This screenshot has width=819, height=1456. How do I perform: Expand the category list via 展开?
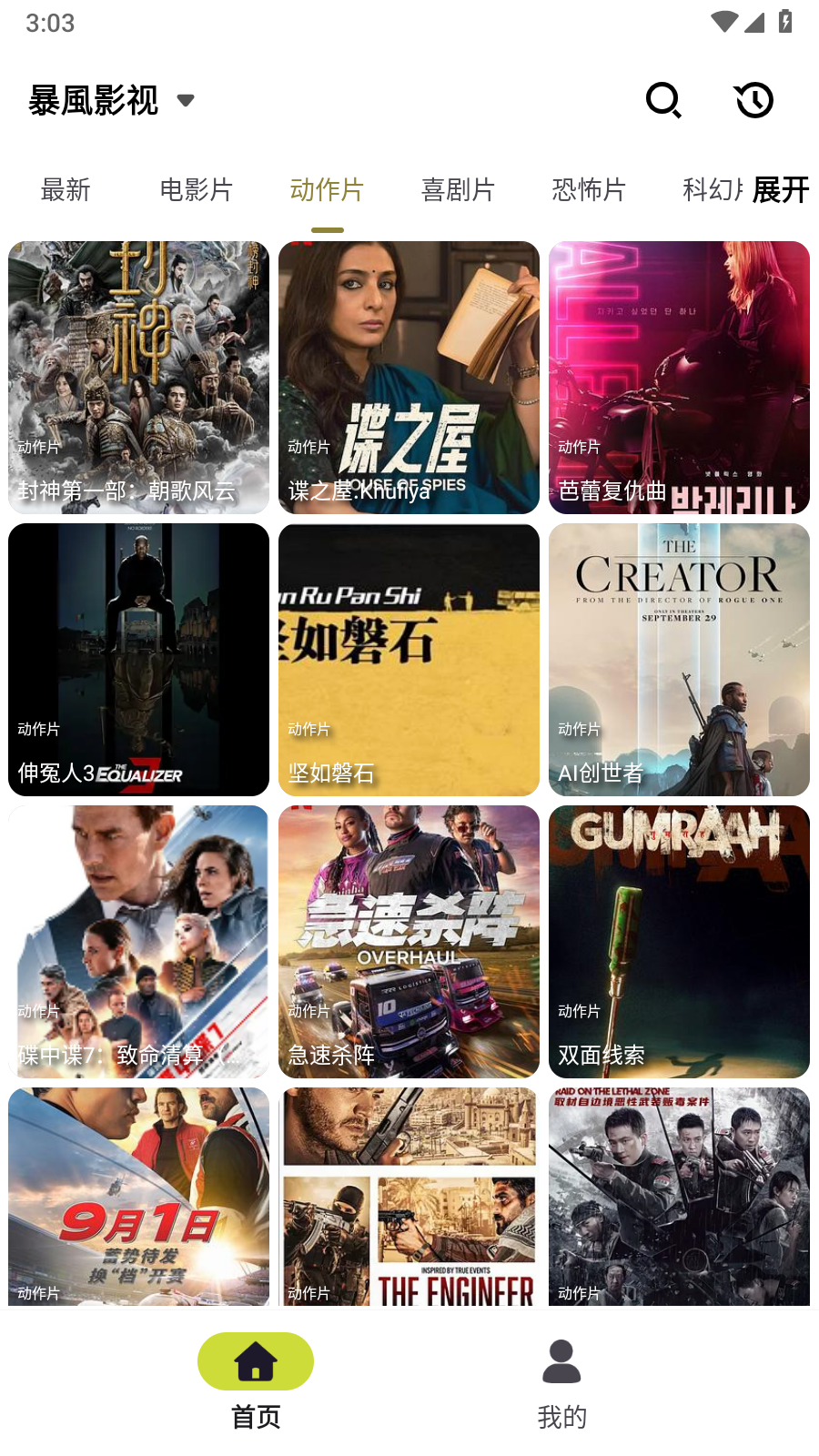(781, 190)
